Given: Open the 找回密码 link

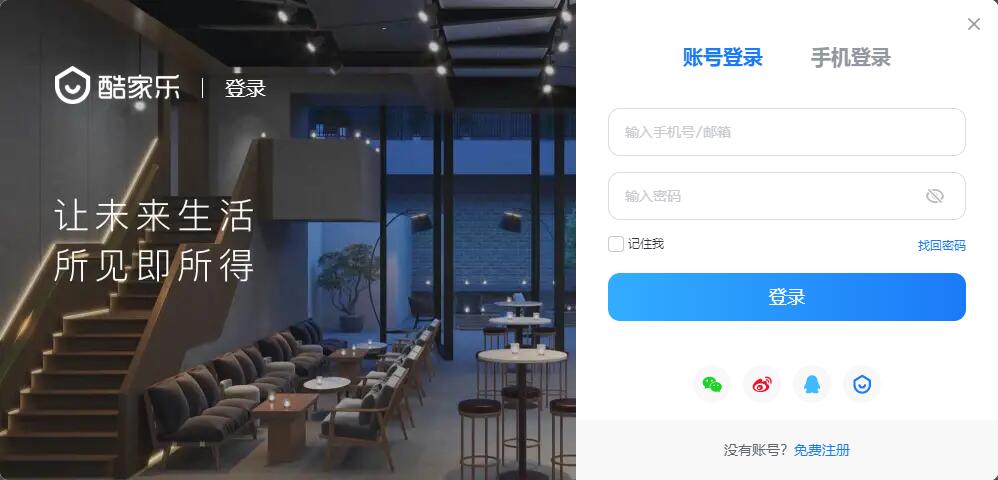Looking at the screenshot, I should [x=941, y=245].
